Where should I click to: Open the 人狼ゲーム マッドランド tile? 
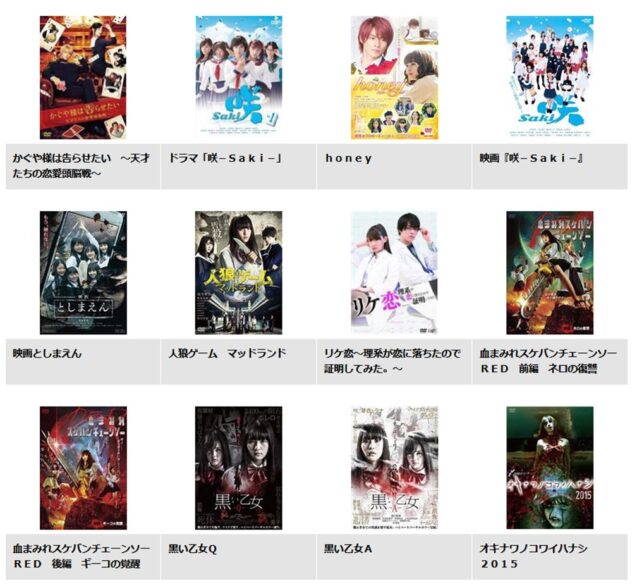pyautogui.click(x=238, y=272)
